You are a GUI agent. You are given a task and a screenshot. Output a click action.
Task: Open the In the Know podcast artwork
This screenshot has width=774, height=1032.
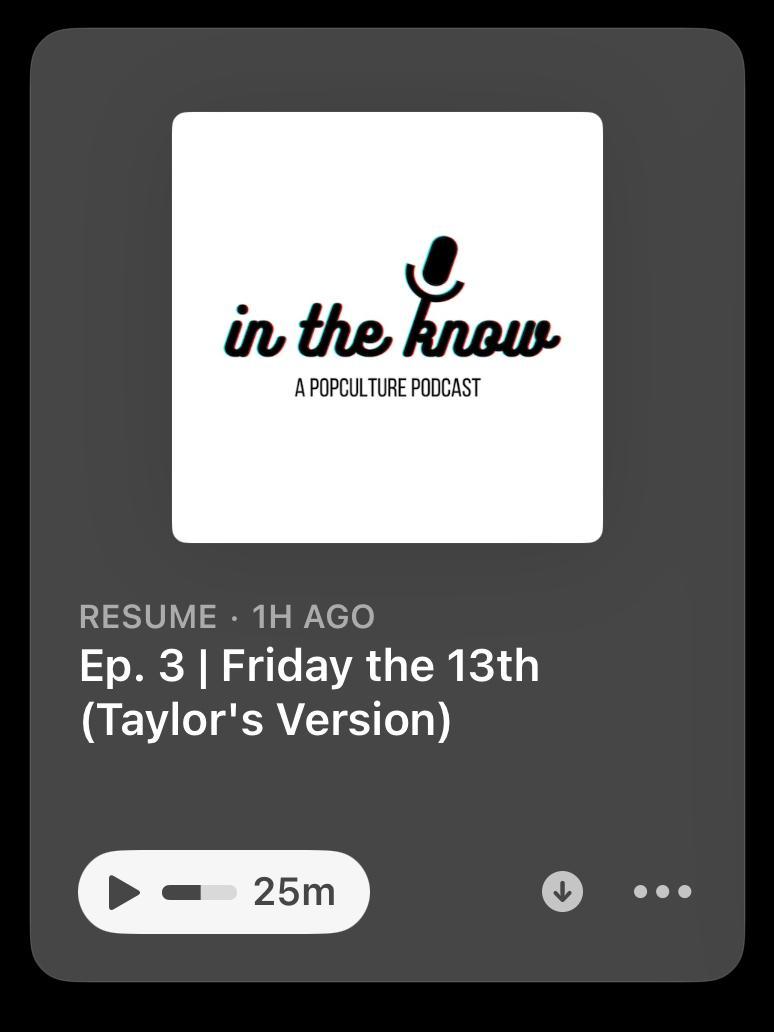click(x=387, y=327)
